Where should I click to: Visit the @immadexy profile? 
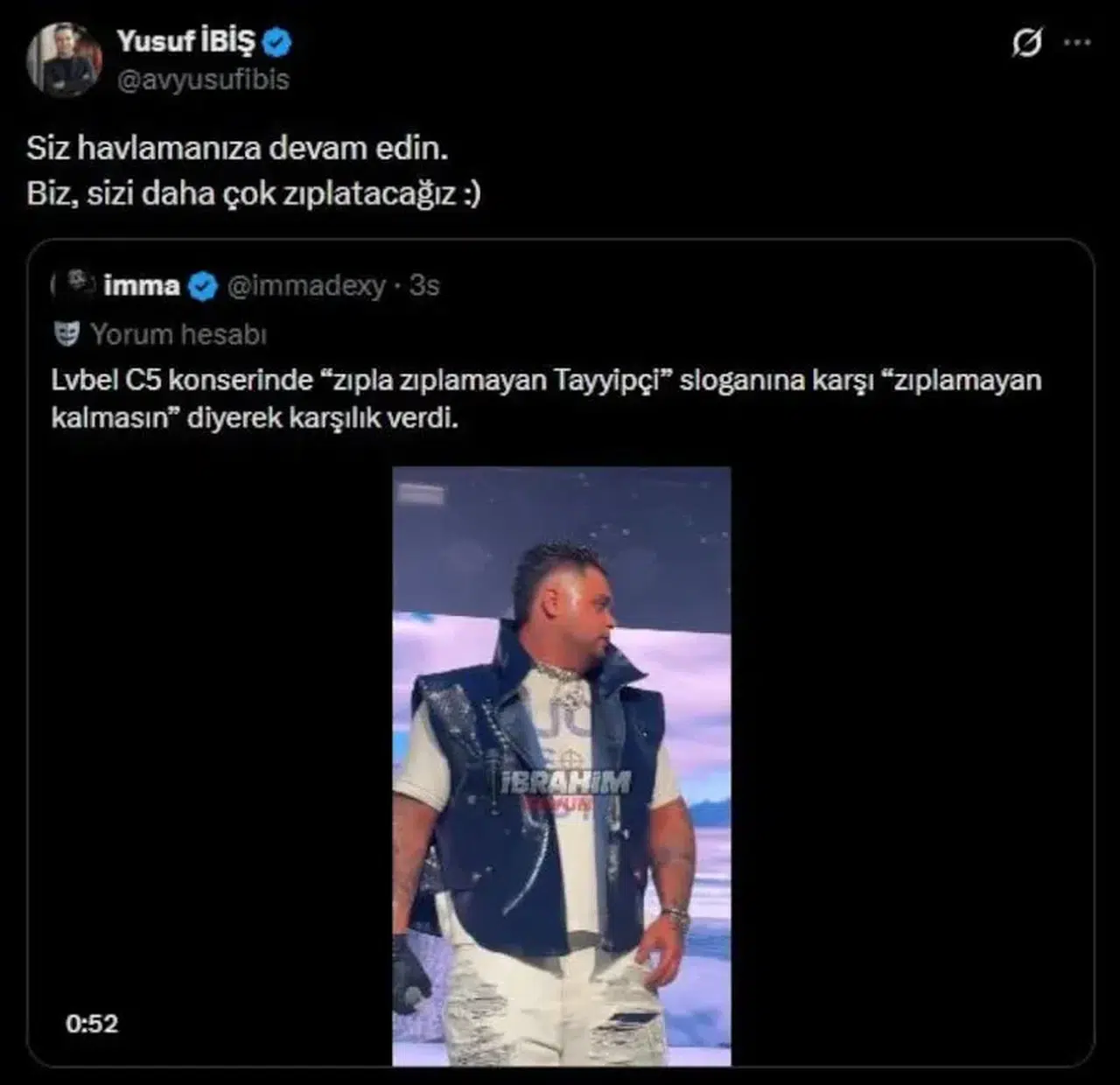306,285
